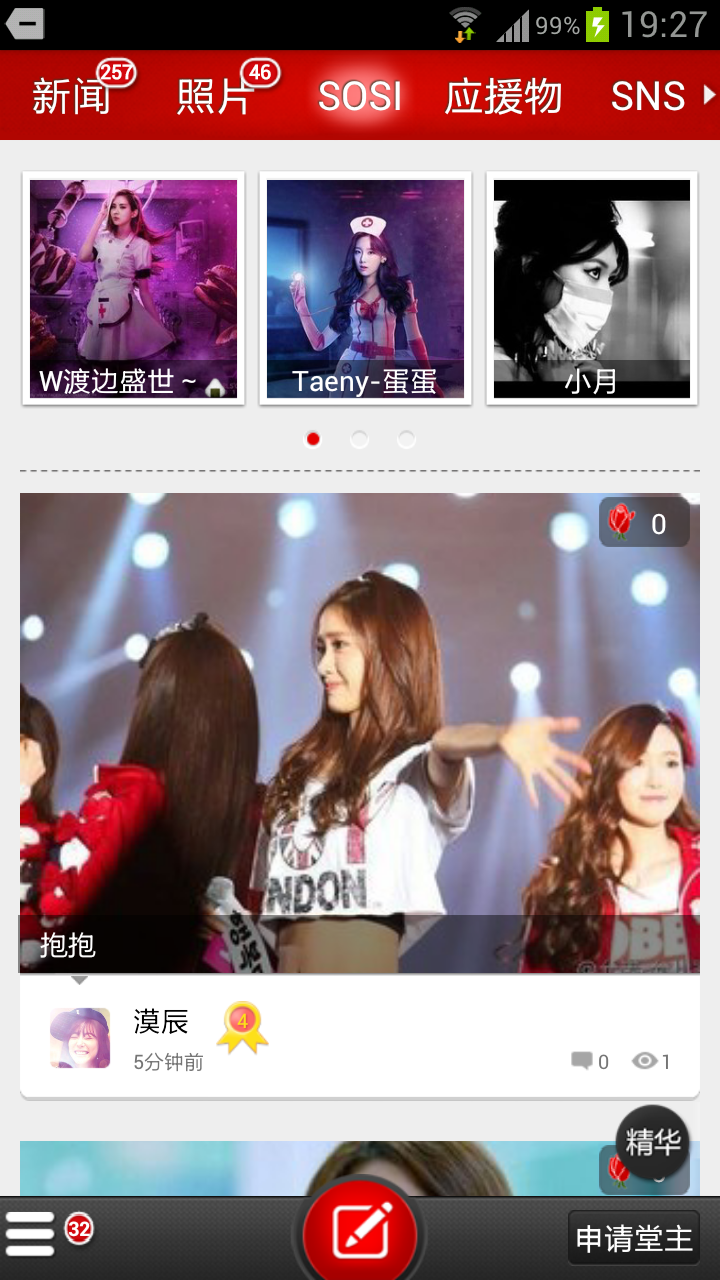Switch to the 照片 tab

pos(214,97)
